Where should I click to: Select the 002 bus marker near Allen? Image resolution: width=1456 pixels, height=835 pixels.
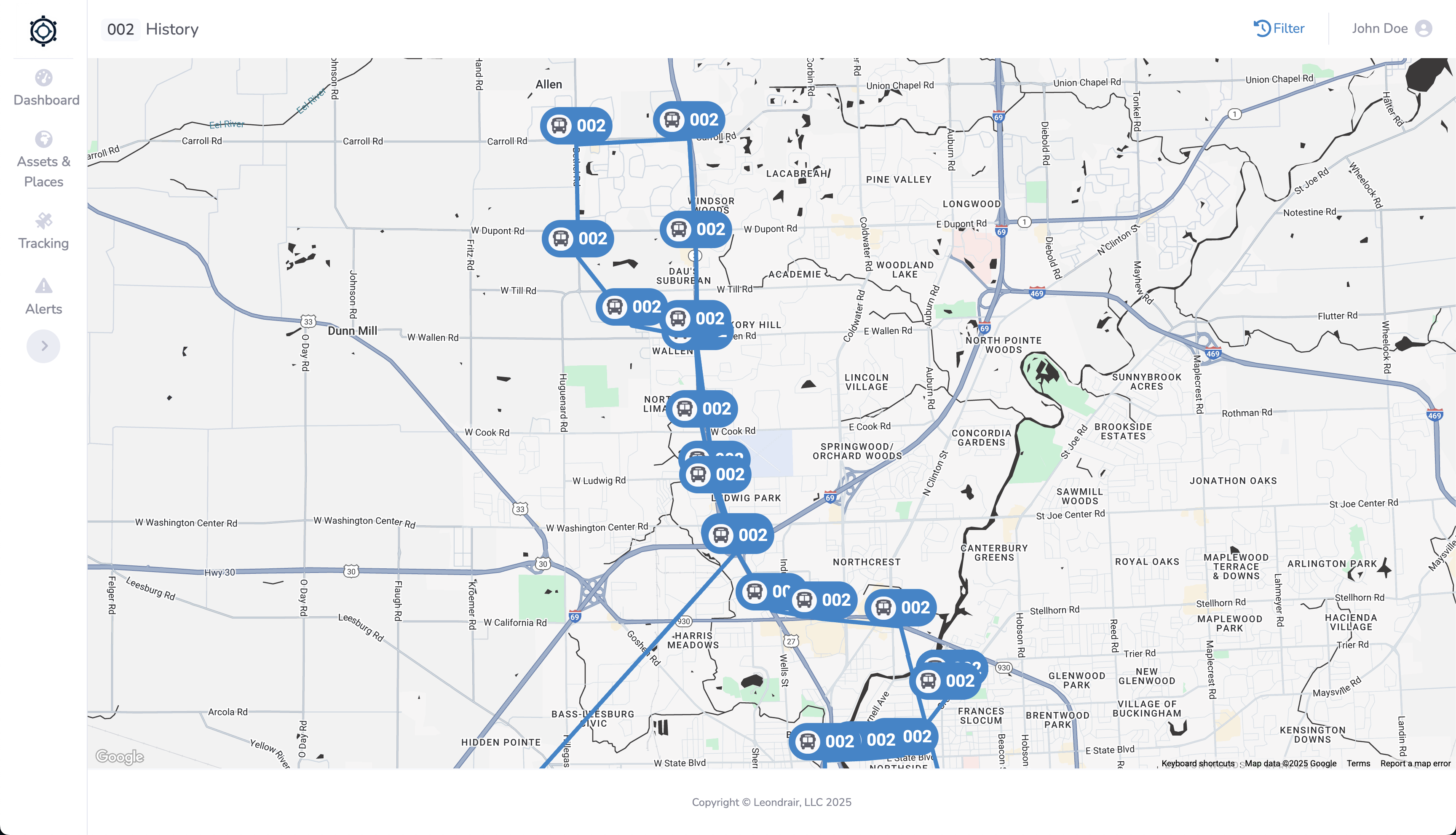pos(576,126)
